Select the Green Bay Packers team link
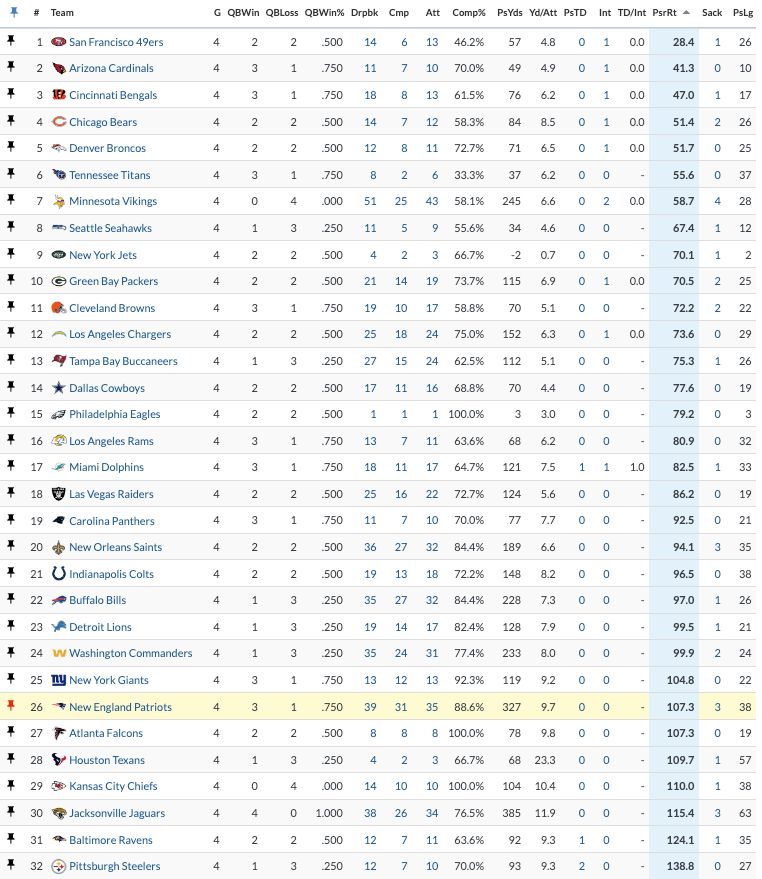The width and height of the screenshot is (762, 879). point(113,281)
